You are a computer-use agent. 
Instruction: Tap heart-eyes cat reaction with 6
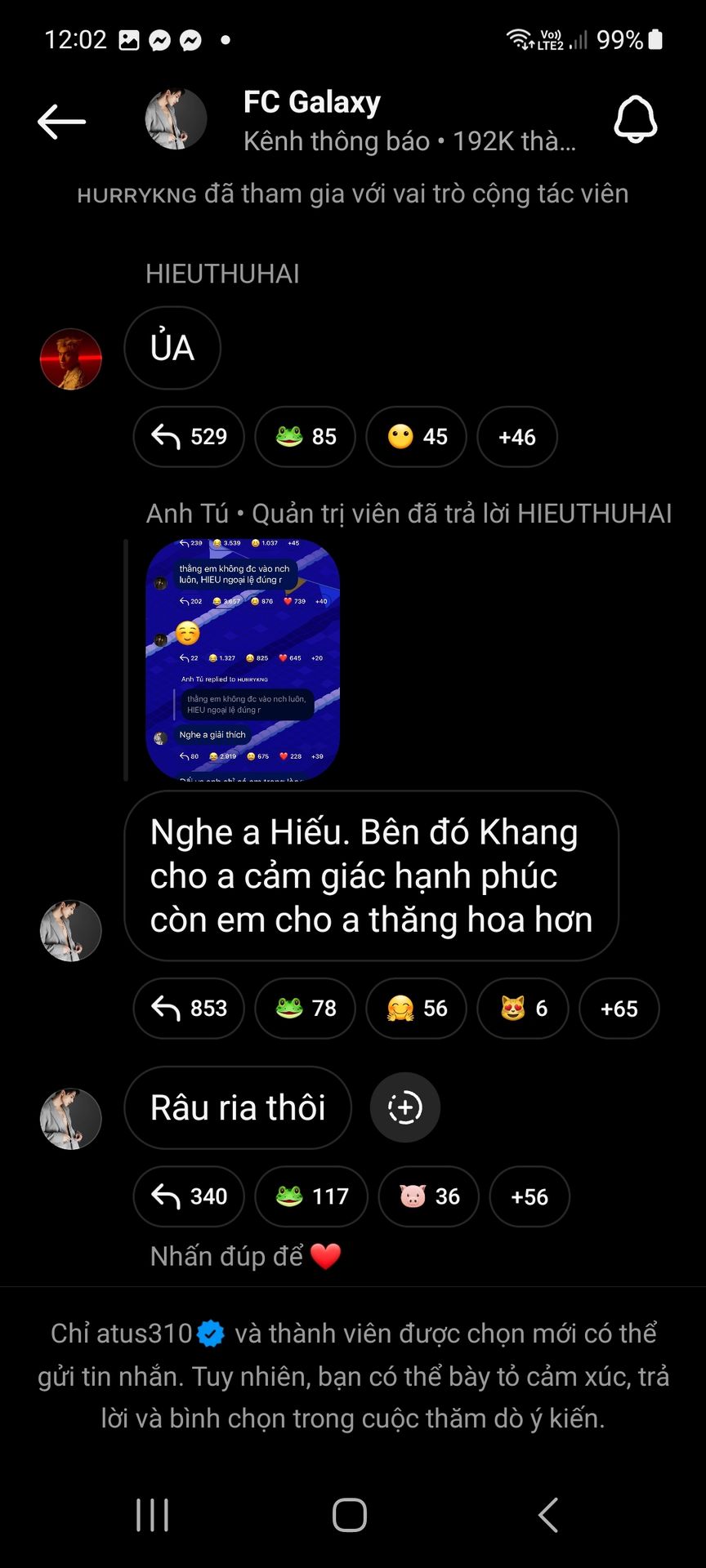click(x=524, y=1009)
